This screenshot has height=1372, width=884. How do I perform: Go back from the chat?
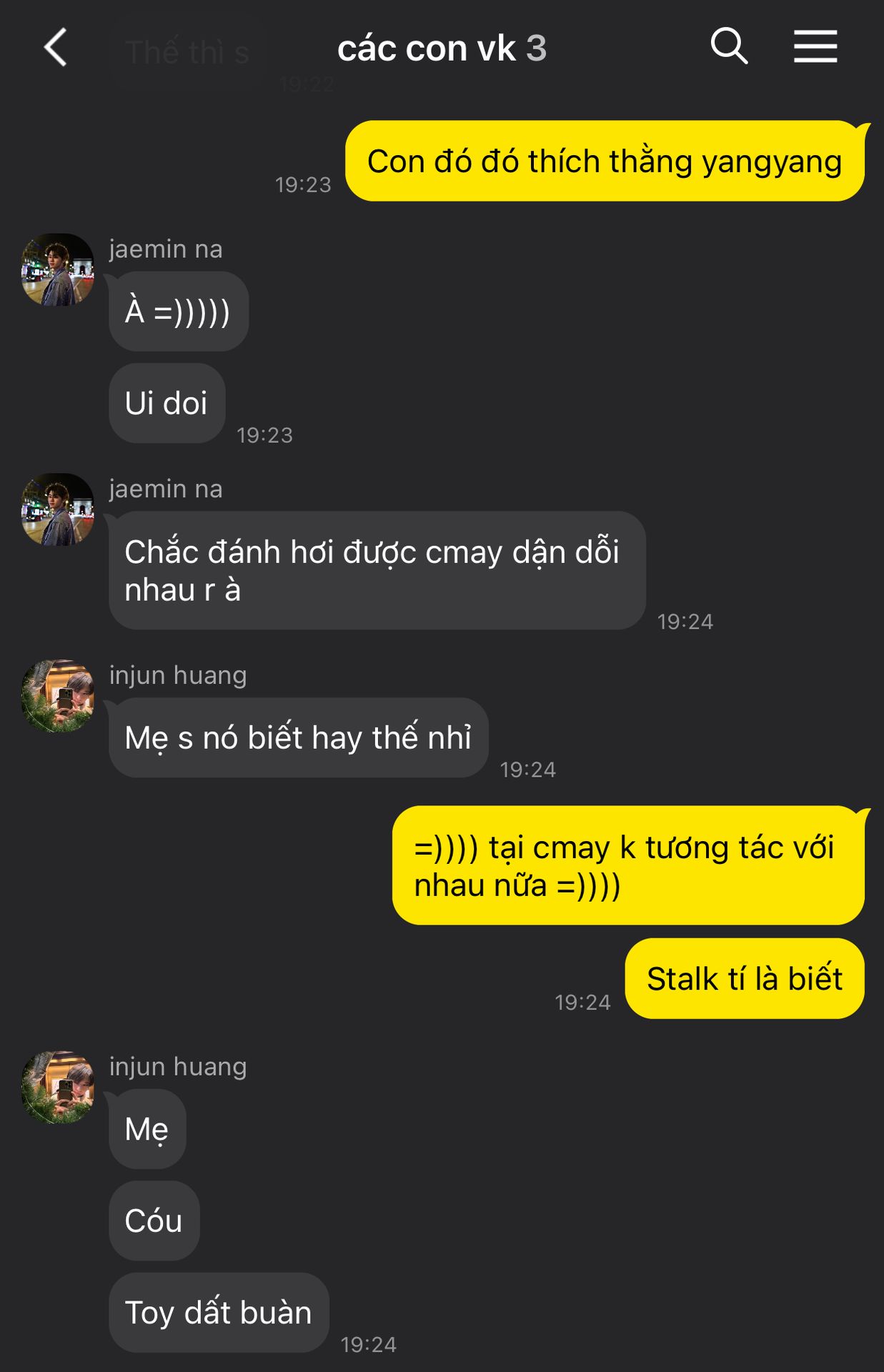[55, 48]
